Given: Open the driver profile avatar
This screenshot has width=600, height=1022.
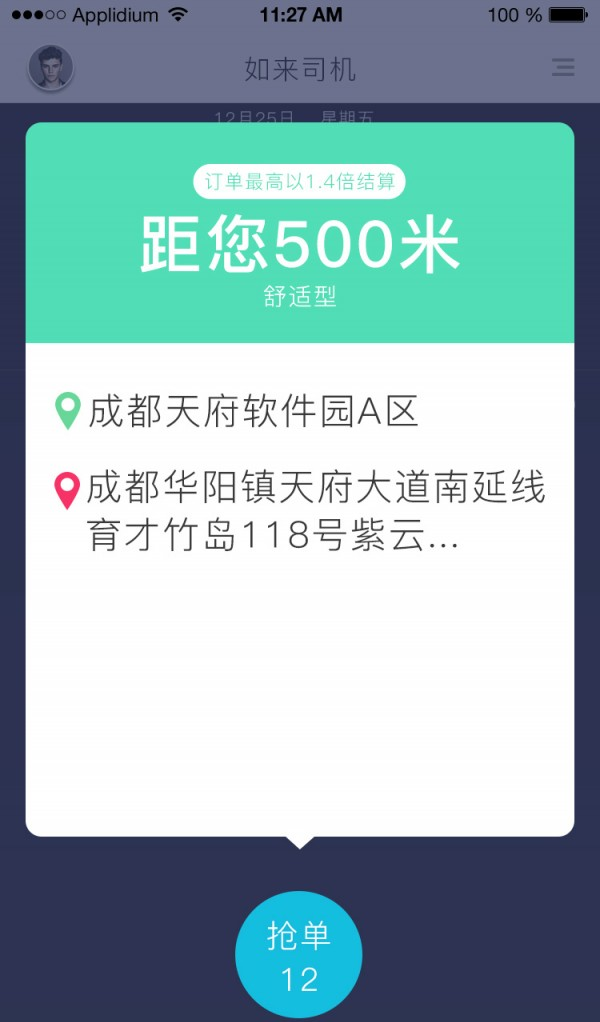Looking at the screenshot, I should [51, 68].
